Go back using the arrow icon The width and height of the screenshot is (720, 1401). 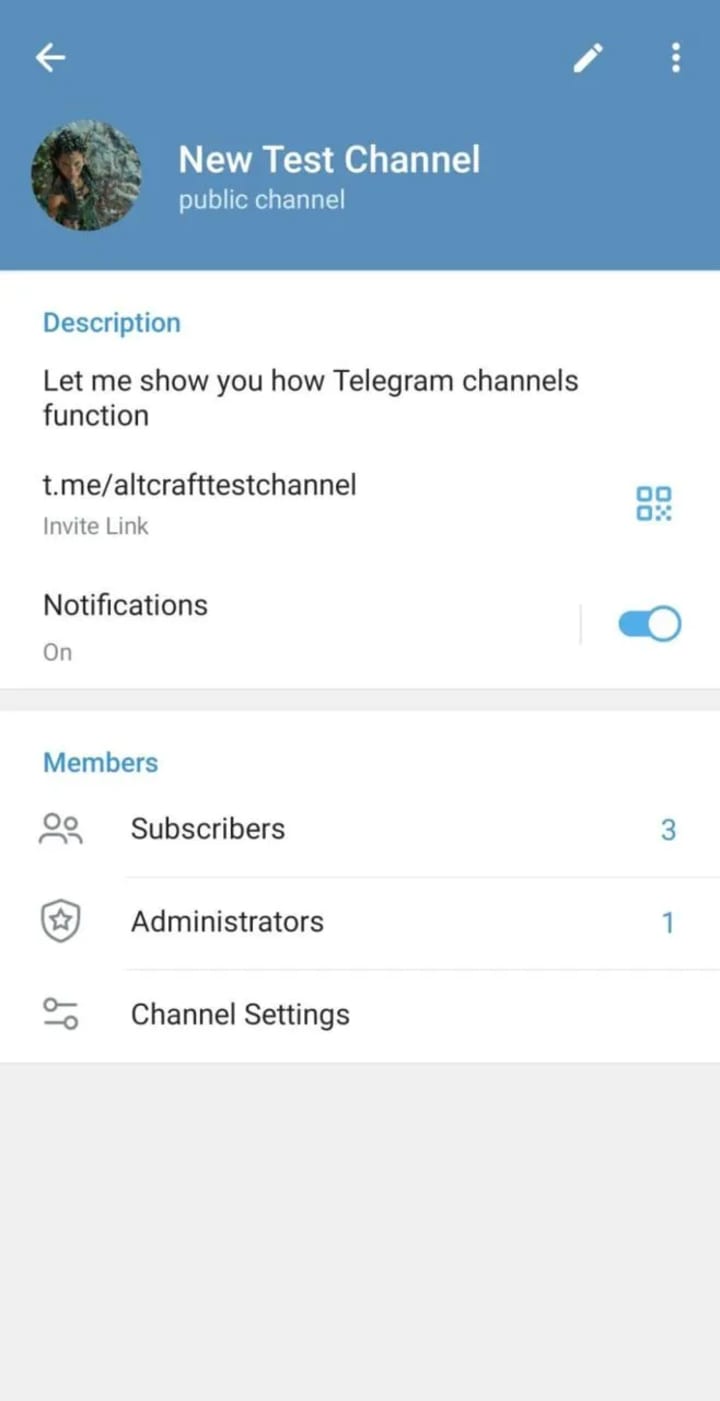coord(50,58)
